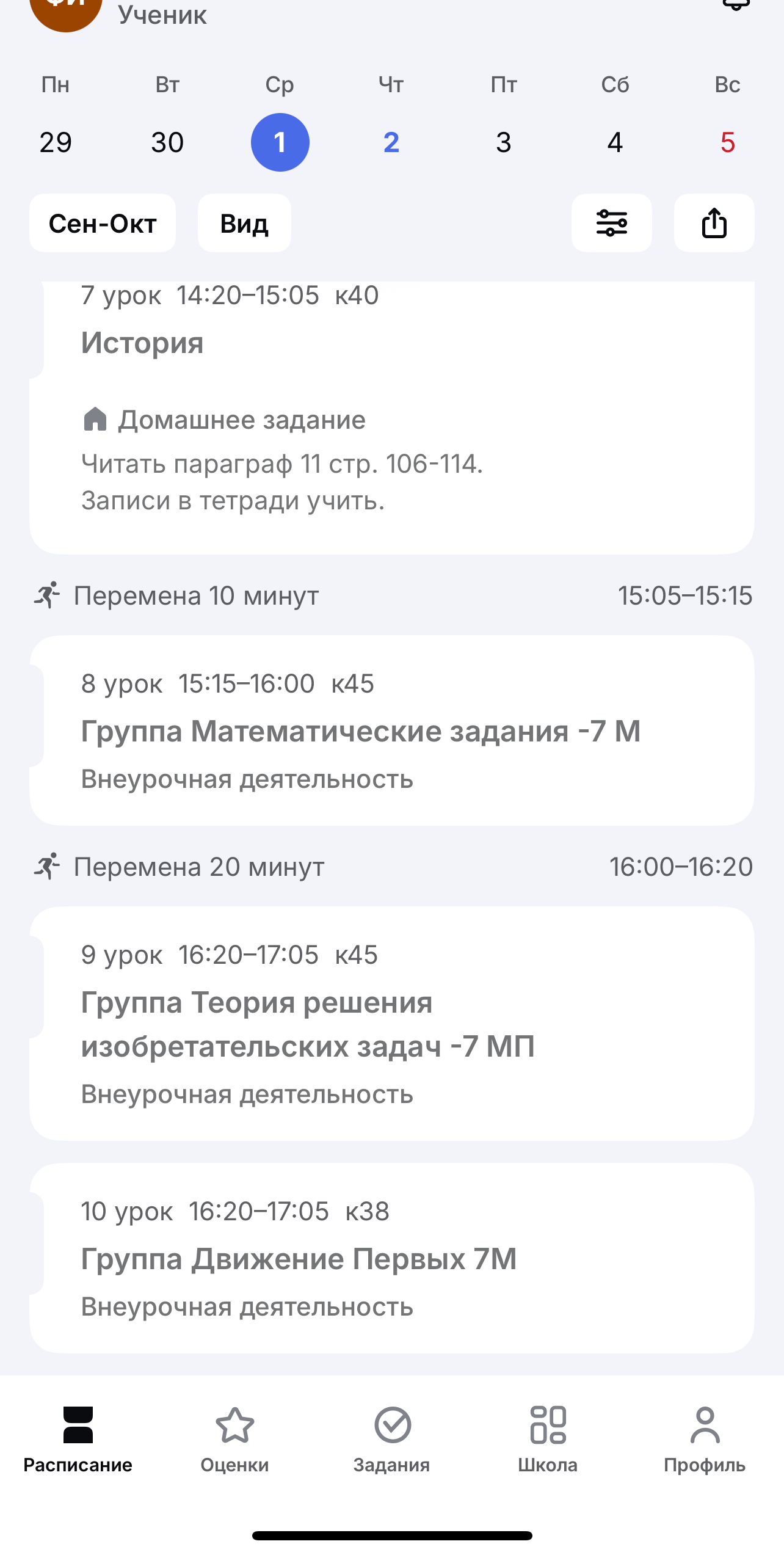Open the Сен-Окт month selector

103,224
